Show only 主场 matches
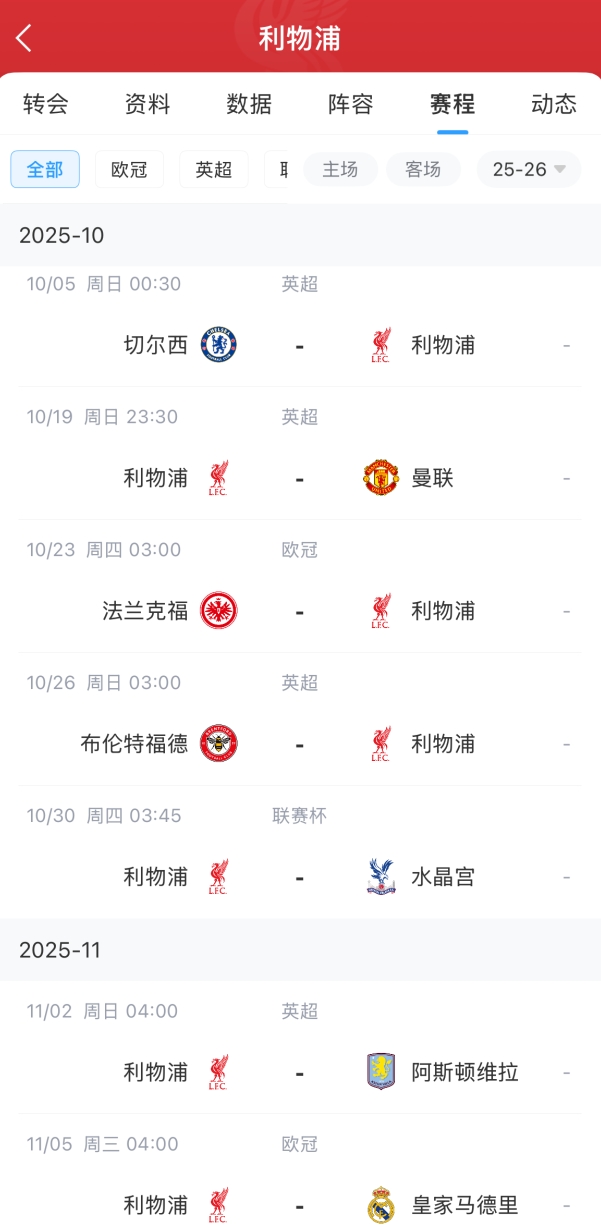Screen dimensions: 601x1226 tap(340, 169)
